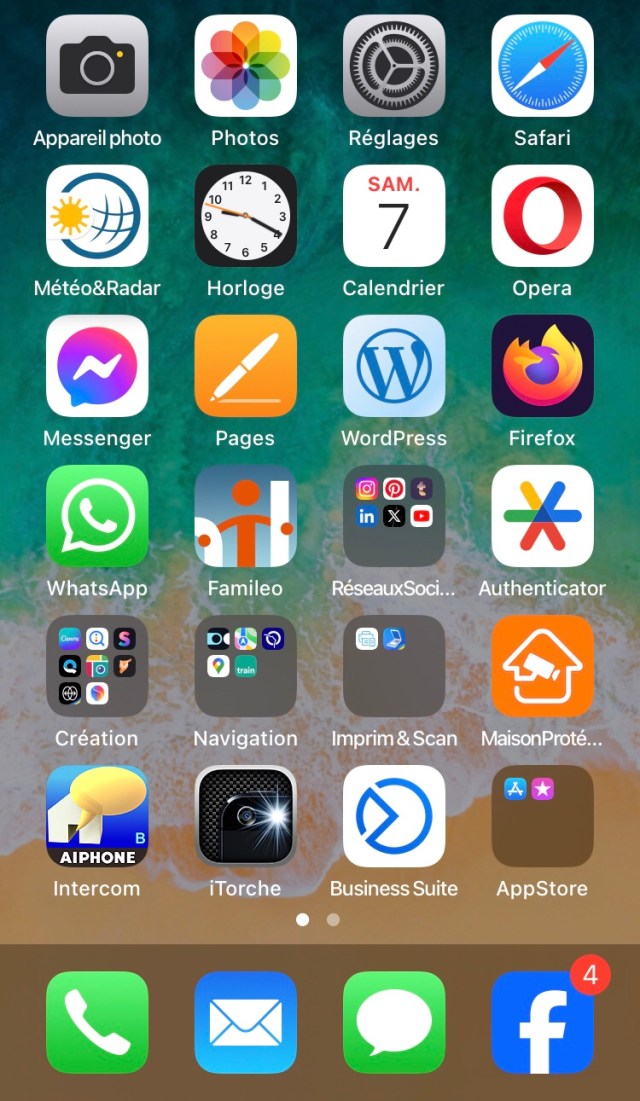Viewport: 640px width, 1101px height.
Task: Open the Mail app in the dock
Action: click(245, 1022)
